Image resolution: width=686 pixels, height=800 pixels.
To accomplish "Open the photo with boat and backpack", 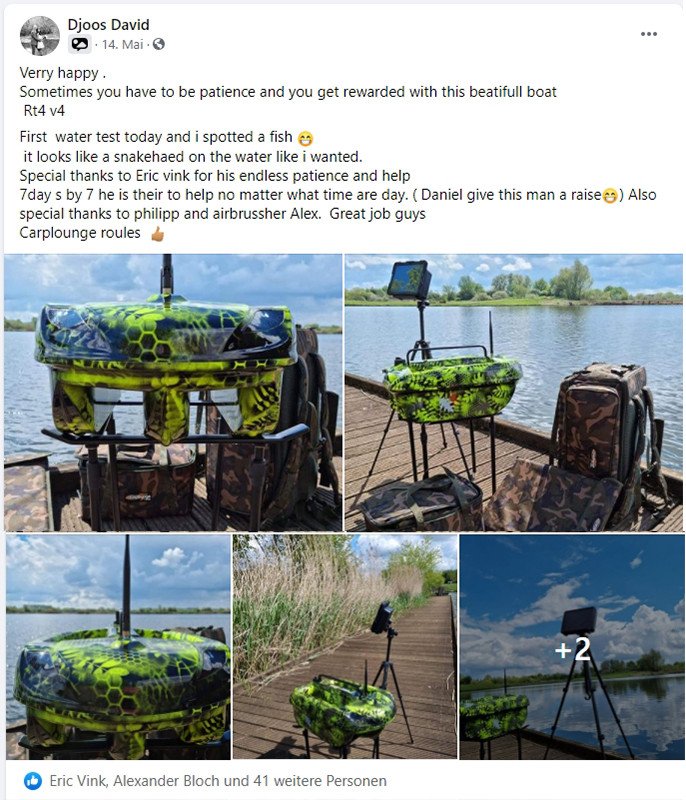I will click(514, 392).
